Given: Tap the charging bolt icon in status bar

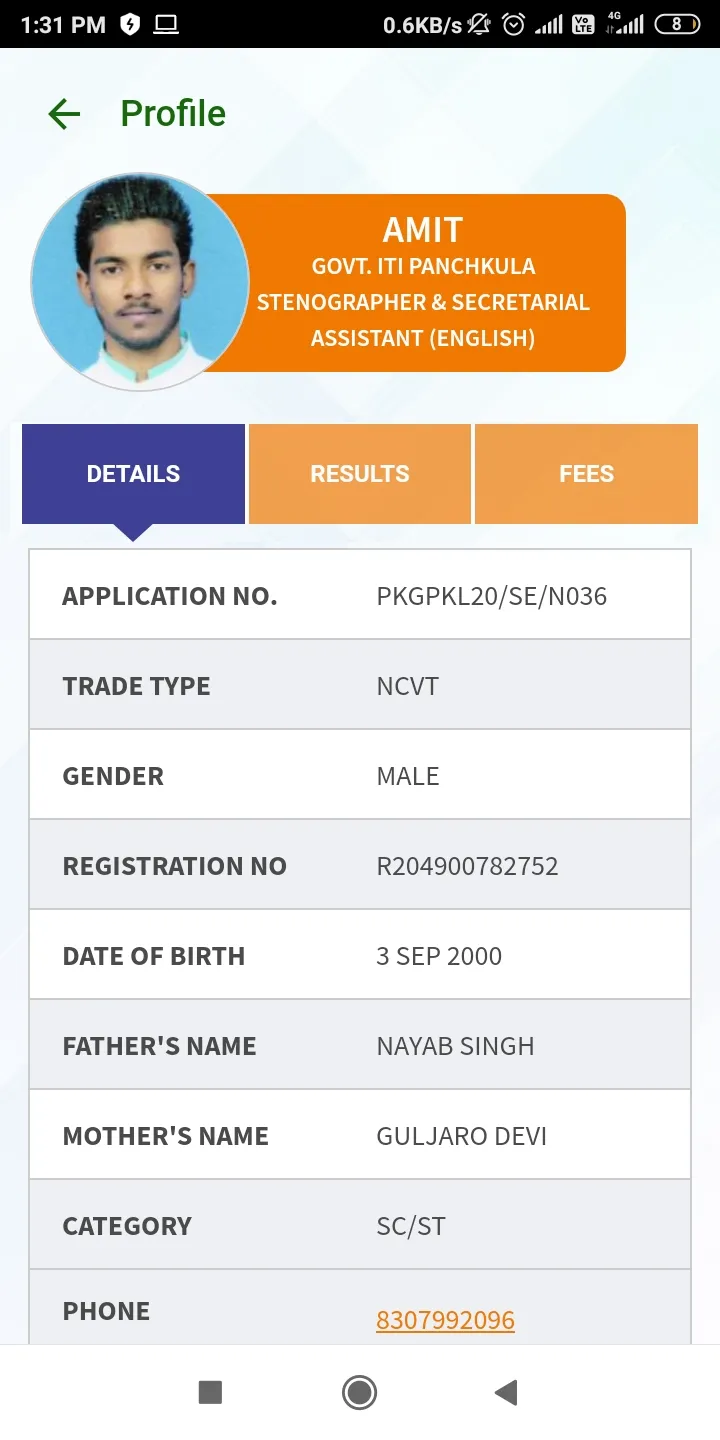Looking at the screenshot, I should coord(130,23).
